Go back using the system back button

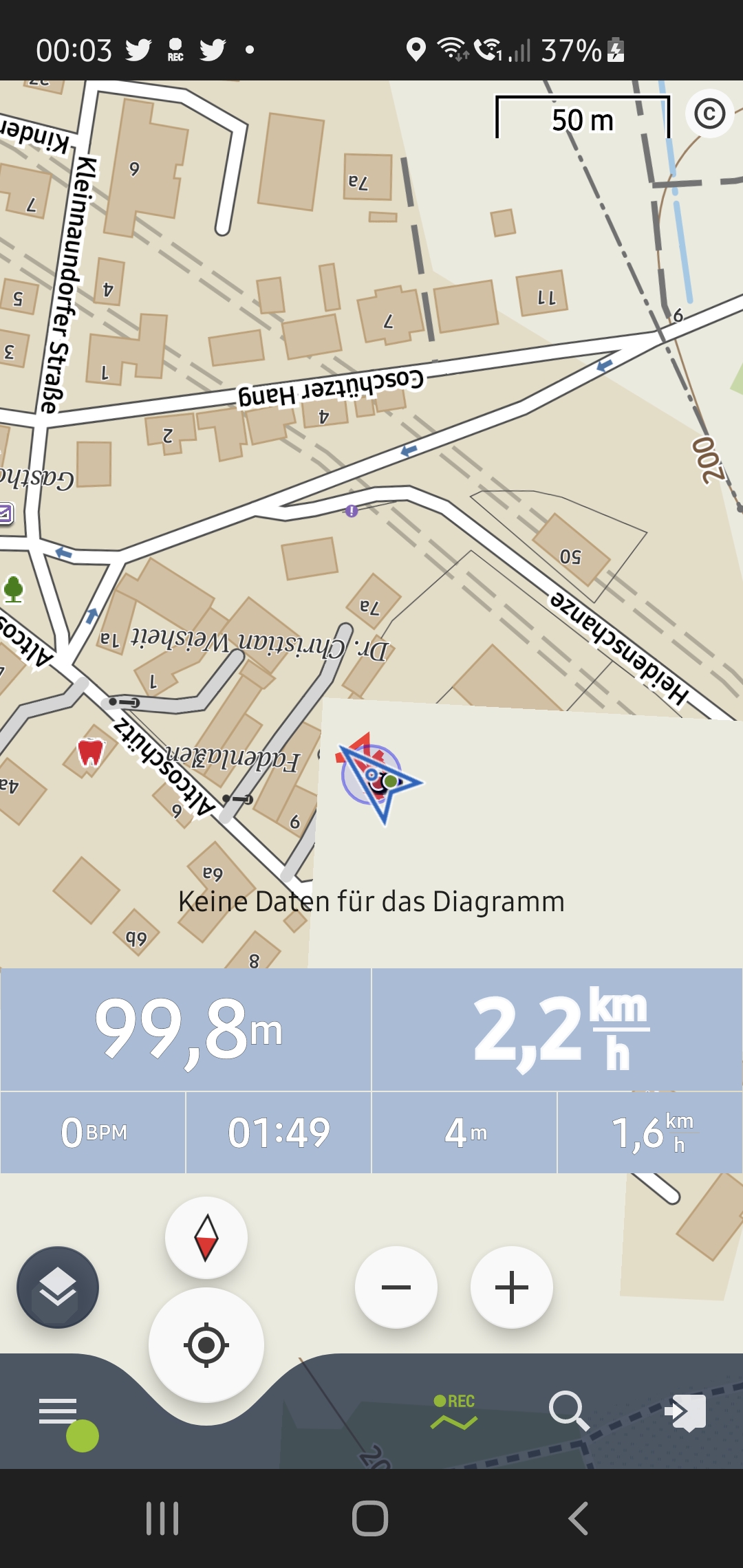pos(578,1518)
